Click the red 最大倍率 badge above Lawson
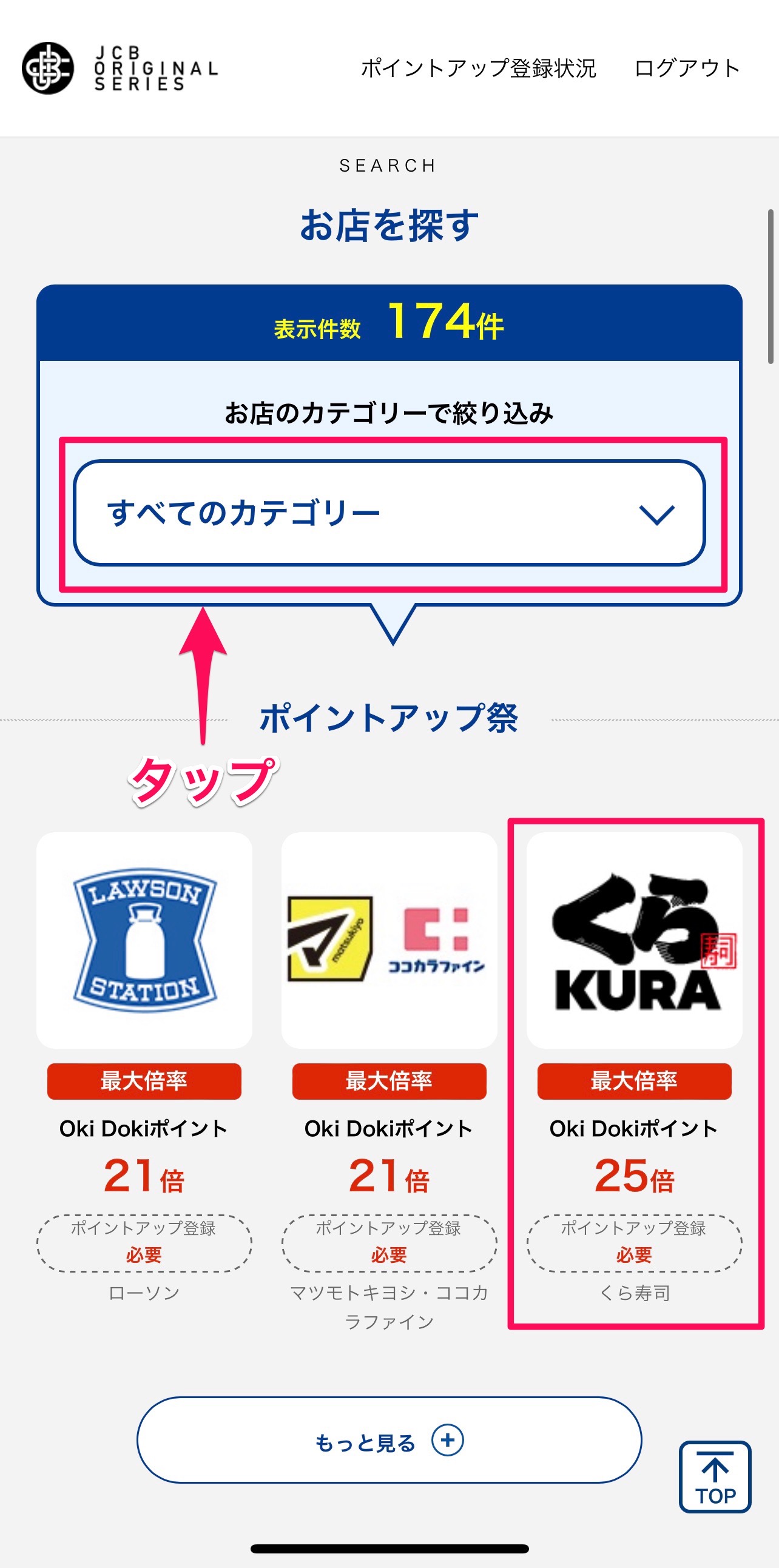779x1568 pixels. [x=144, y=1082]
